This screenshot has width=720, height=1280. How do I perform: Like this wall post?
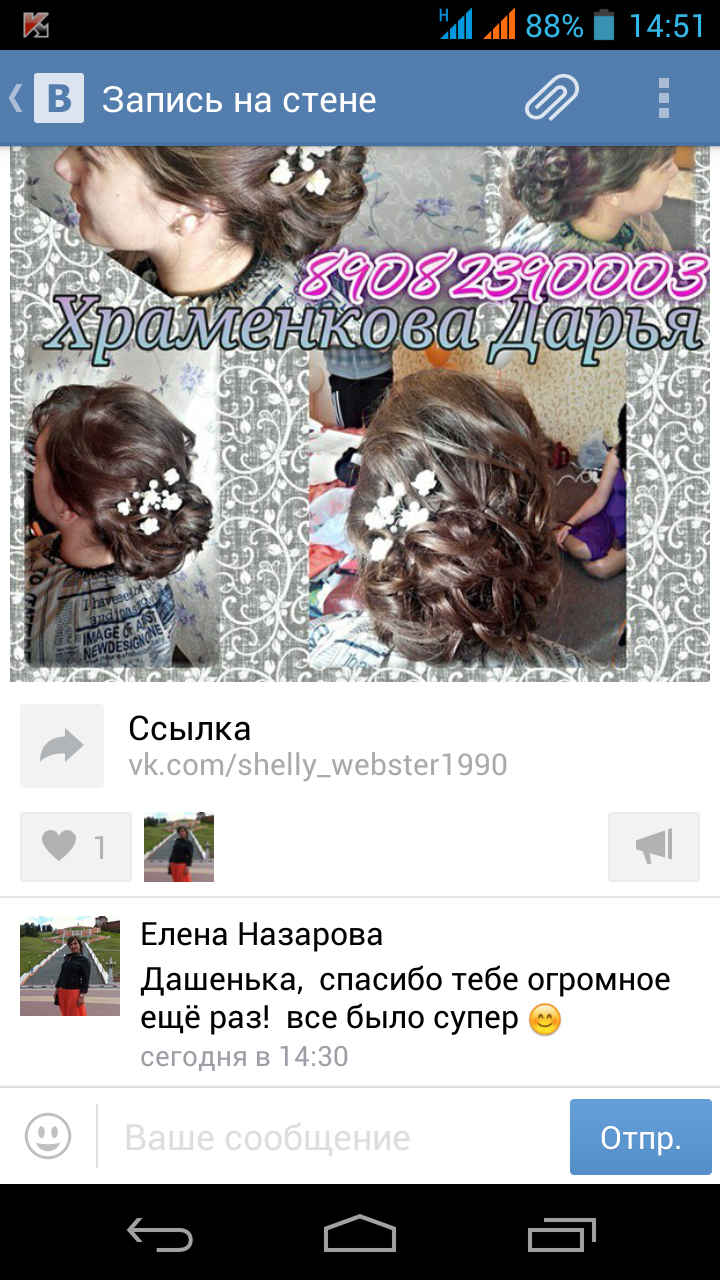pos(76,847)
